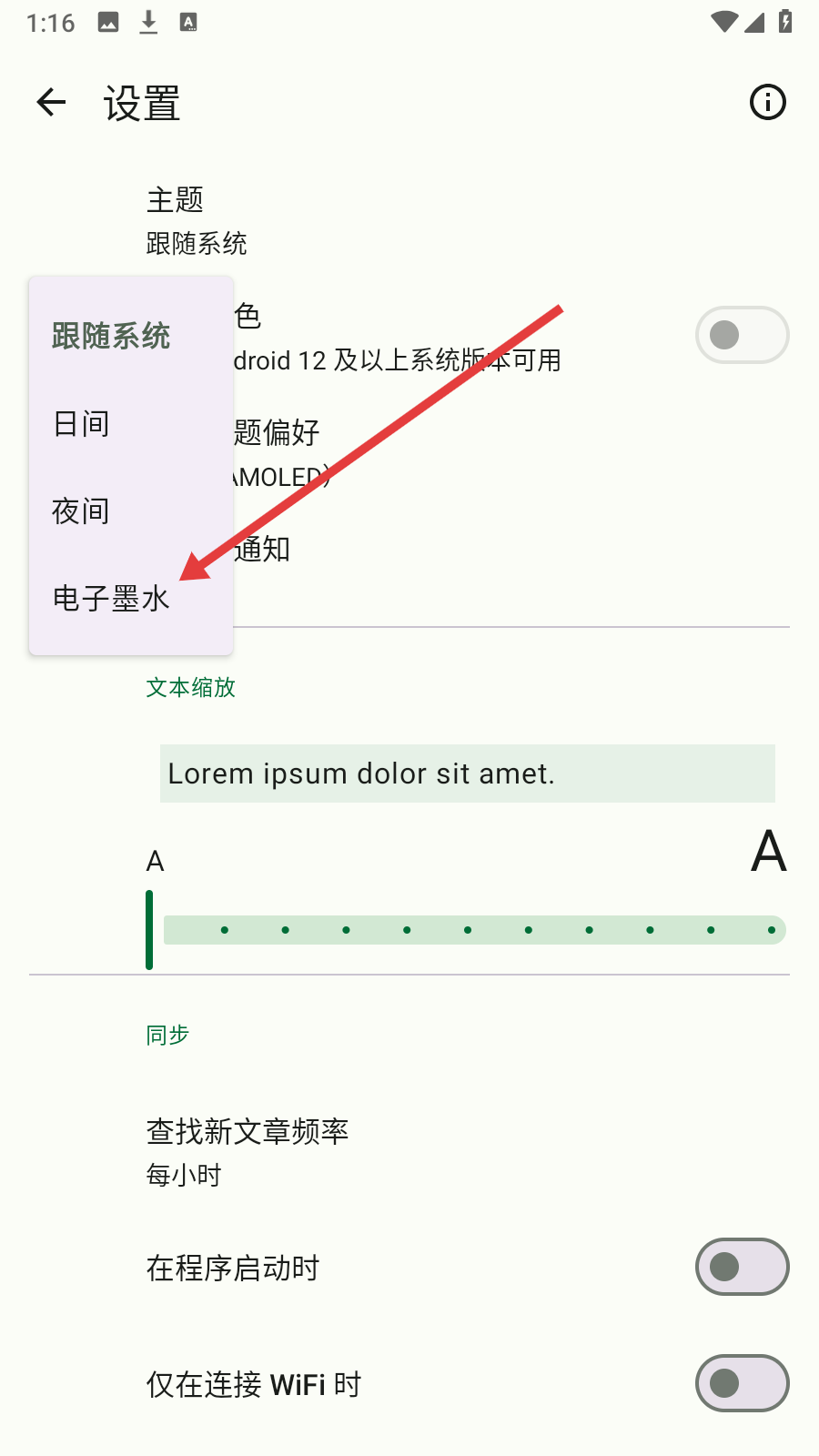Enable the 仅在连接 WiFi 时 toggle
This screenshot has width=819, height=1456.
click(x=742, y=1382)
